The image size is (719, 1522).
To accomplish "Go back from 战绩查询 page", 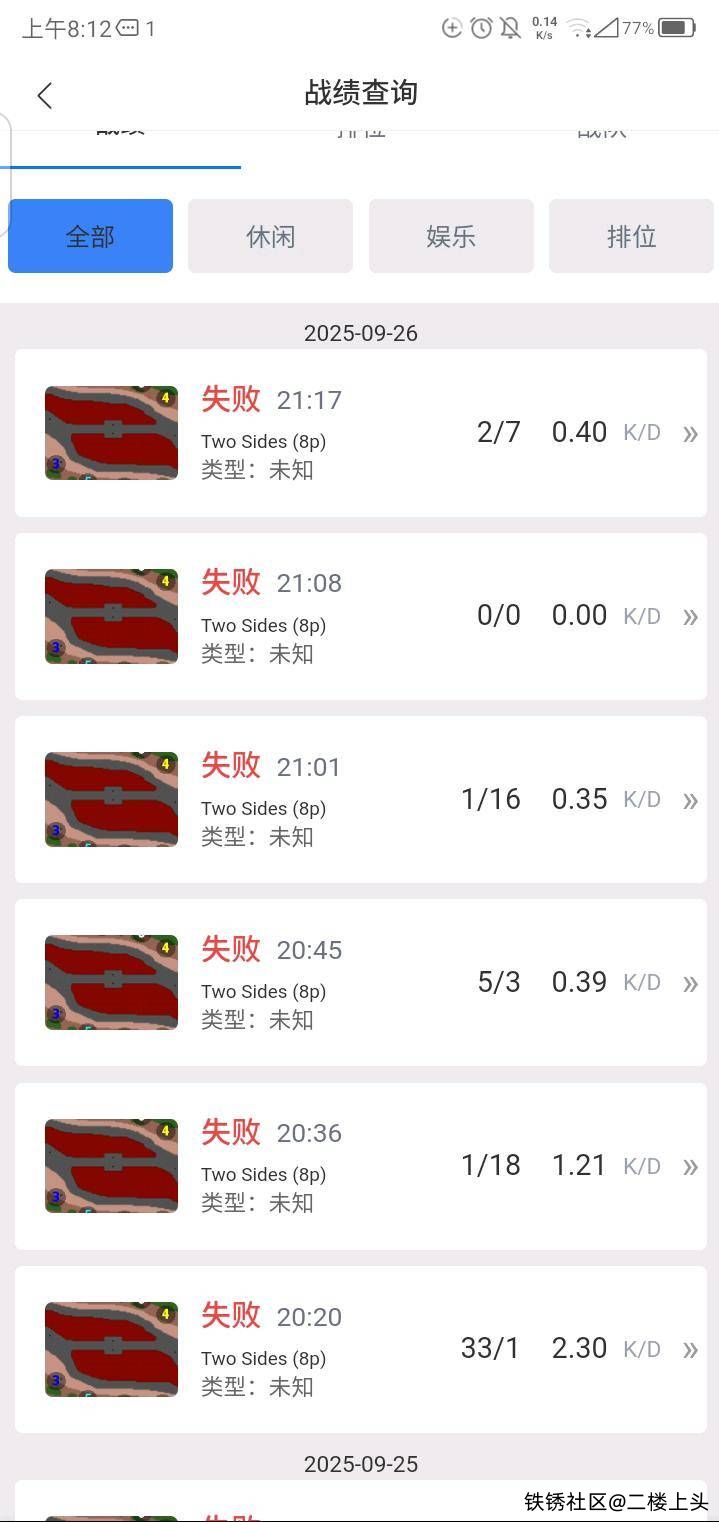I will [x=44, y=95].
